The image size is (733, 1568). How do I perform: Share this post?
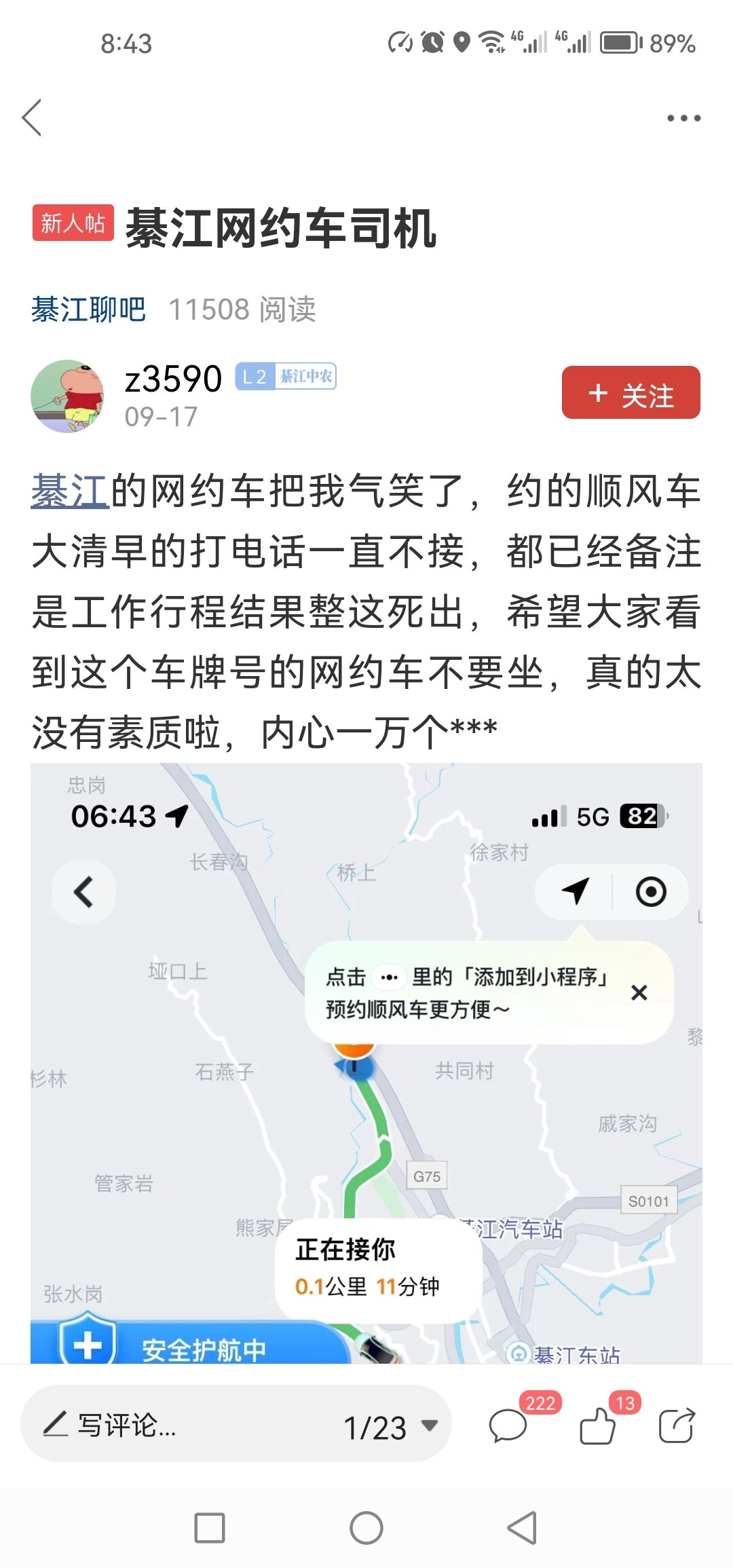pos(677,1425)
